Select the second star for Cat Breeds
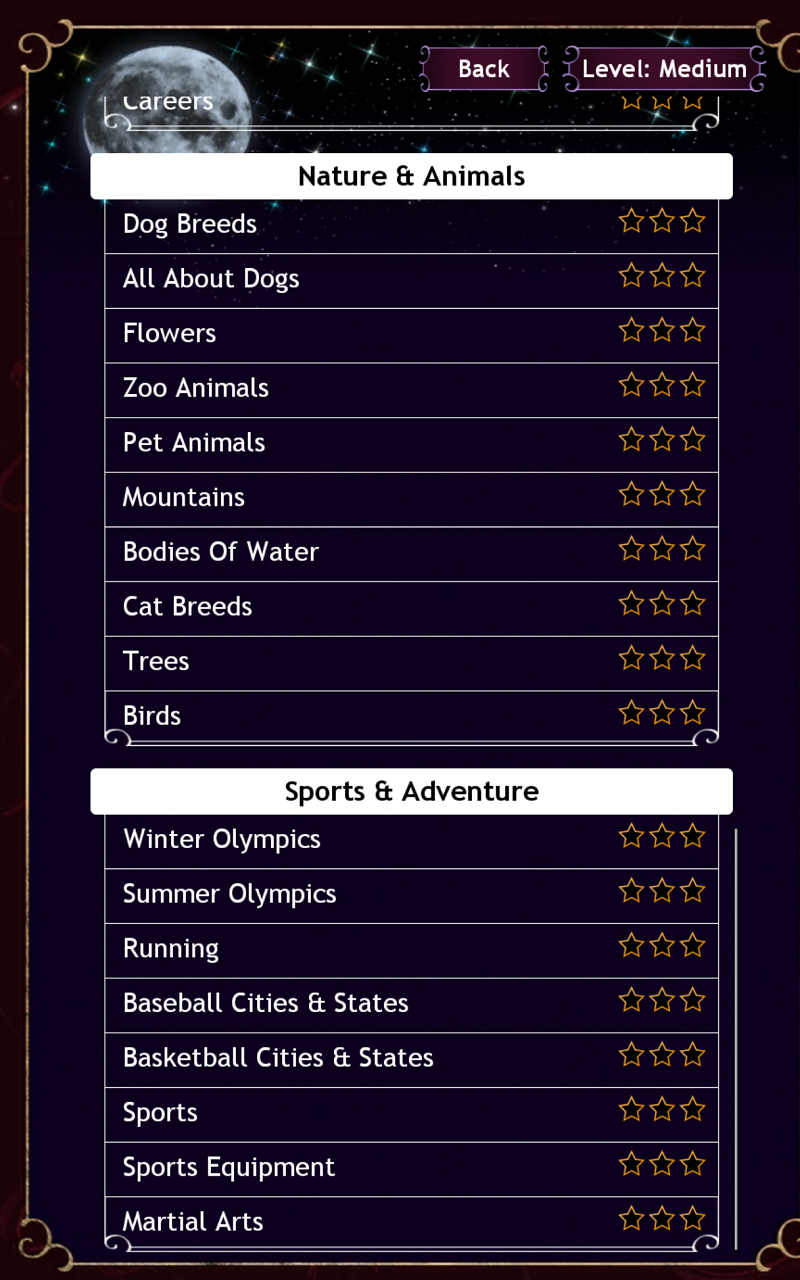Viewport: 800px width, 1280px height. [661, 603]
